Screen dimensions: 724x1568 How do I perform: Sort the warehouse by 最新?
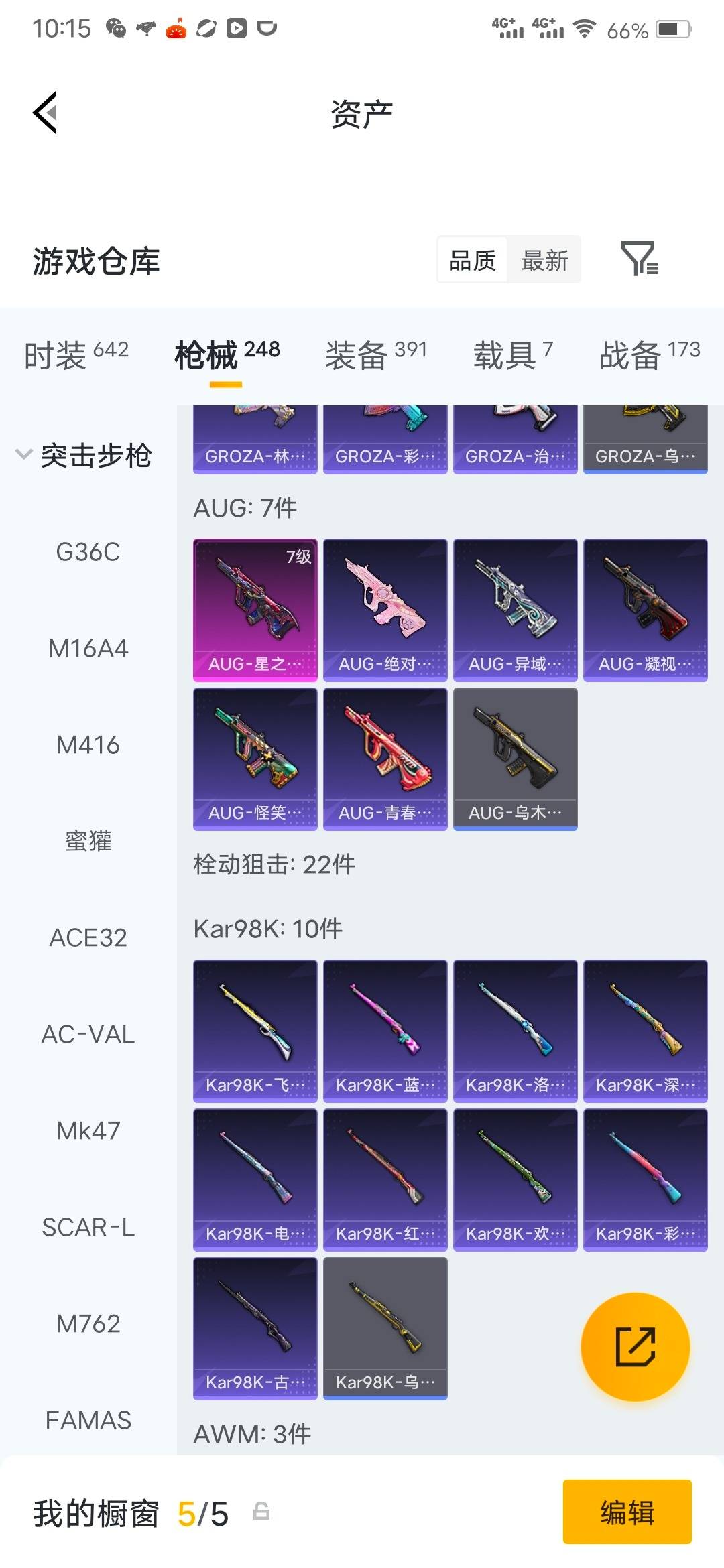(x=544, y=261)
